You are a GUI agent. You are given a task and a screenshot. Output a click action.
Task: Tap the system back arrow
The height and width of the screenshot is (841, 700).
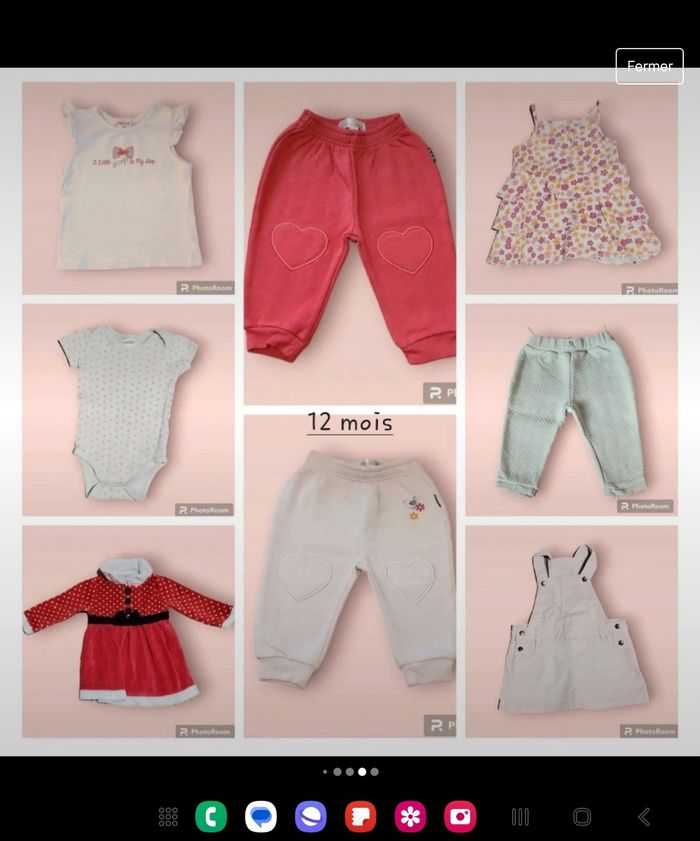click(x=644, y=817)
